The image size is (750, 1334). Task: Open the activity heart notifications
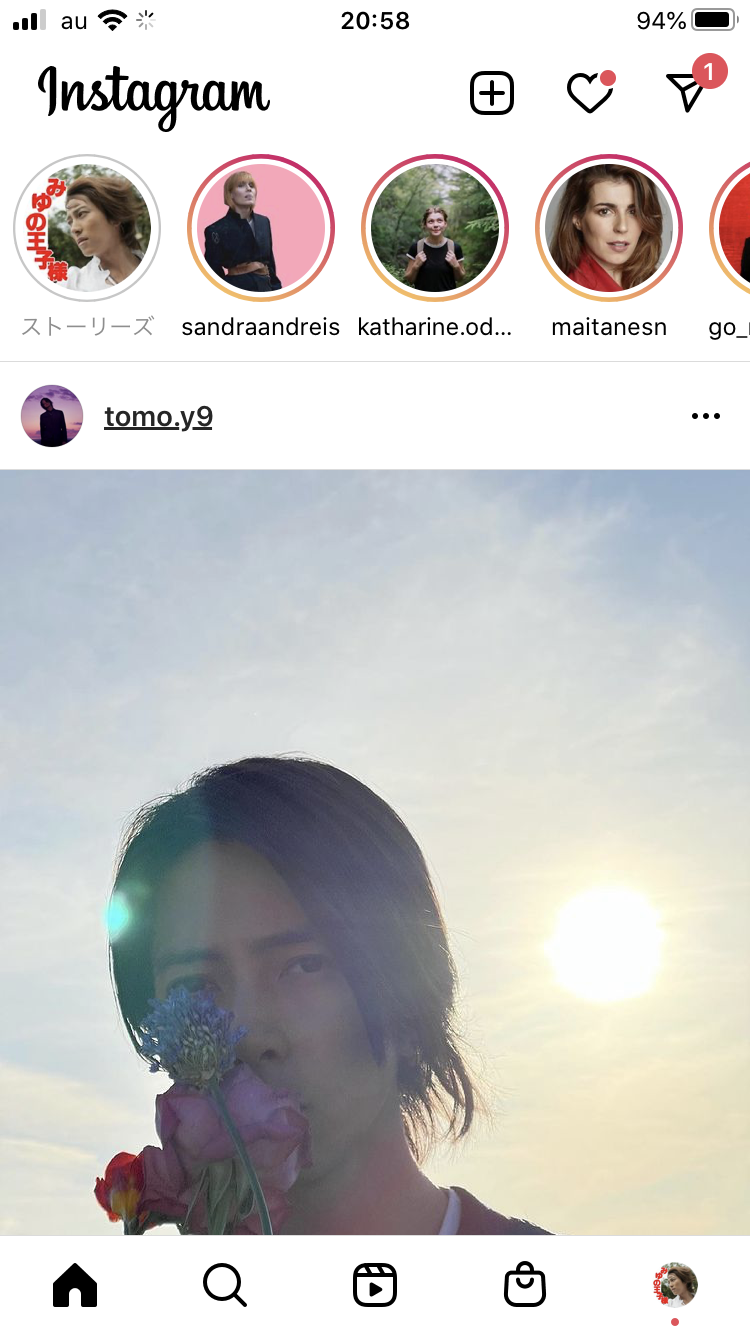pos(590,93)
